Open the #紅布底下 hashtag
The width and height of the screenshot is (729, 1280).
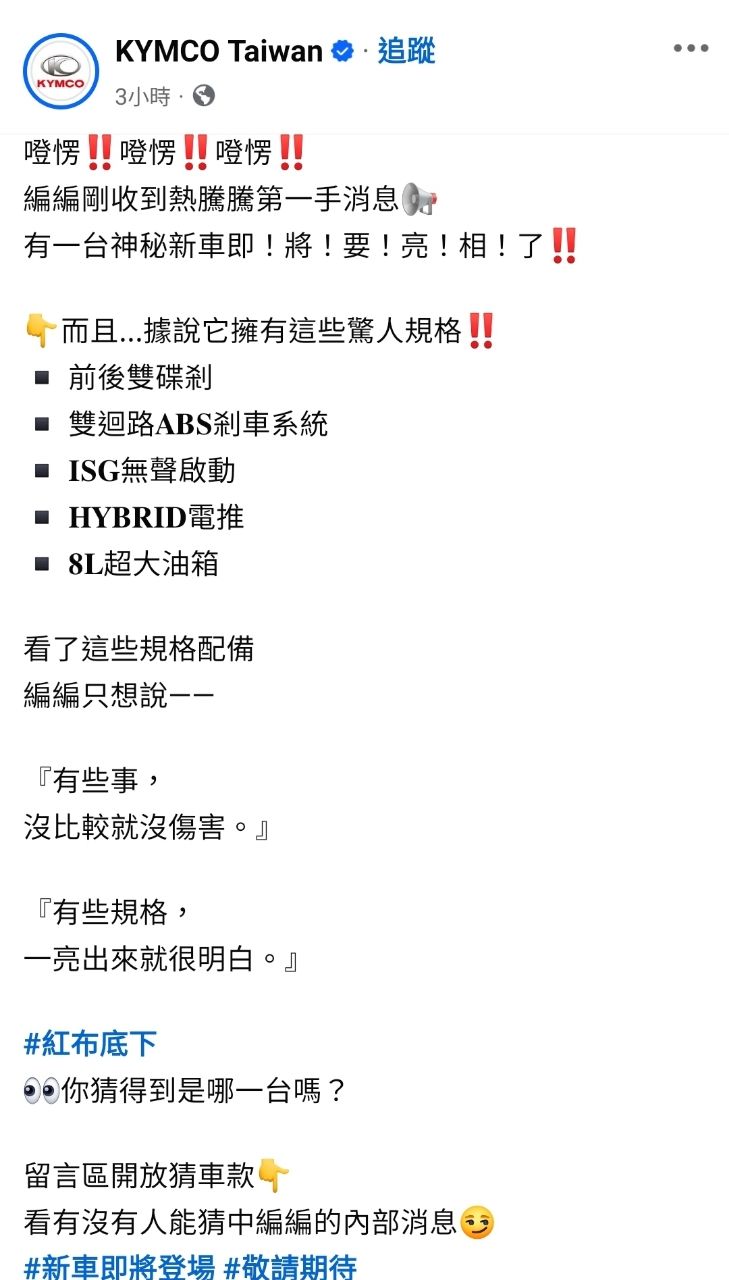tap(90, 1044)
